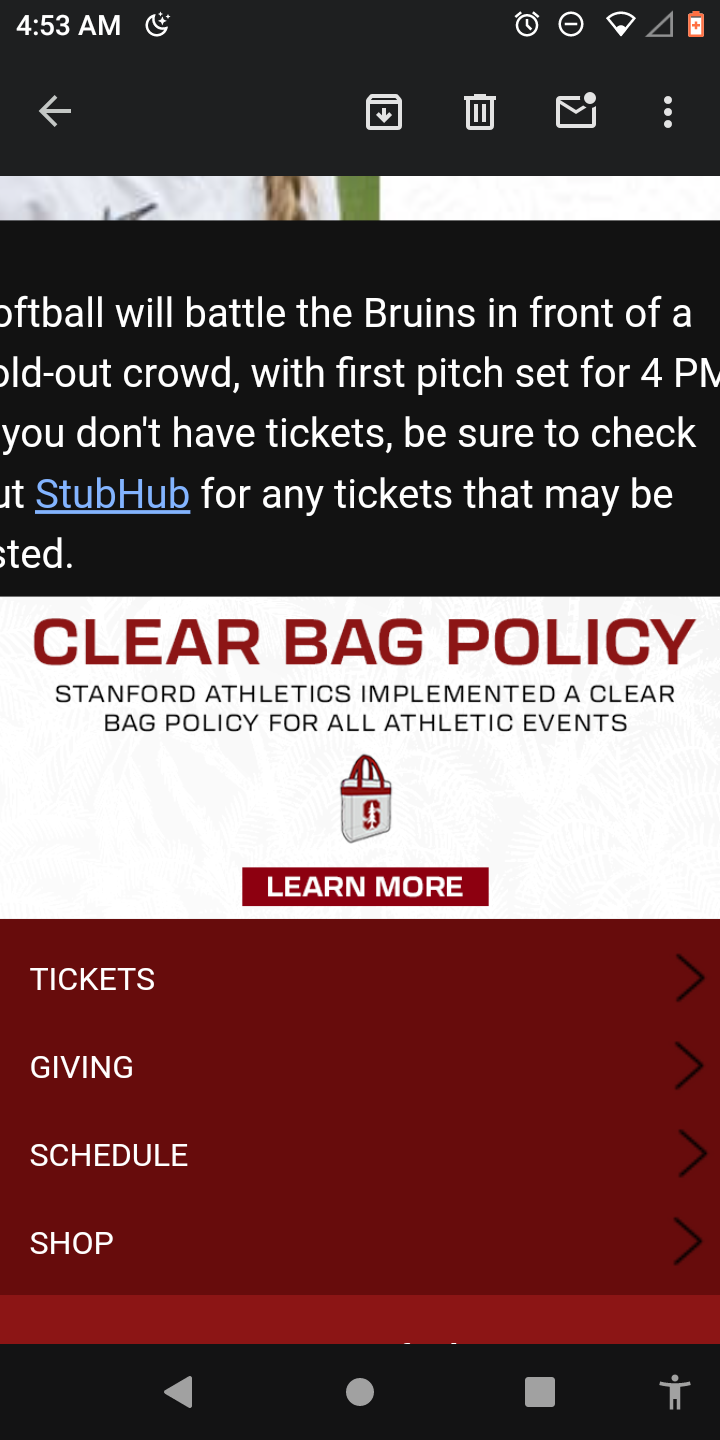
Task: Open recent apps
Action: tap(540, 1392)
